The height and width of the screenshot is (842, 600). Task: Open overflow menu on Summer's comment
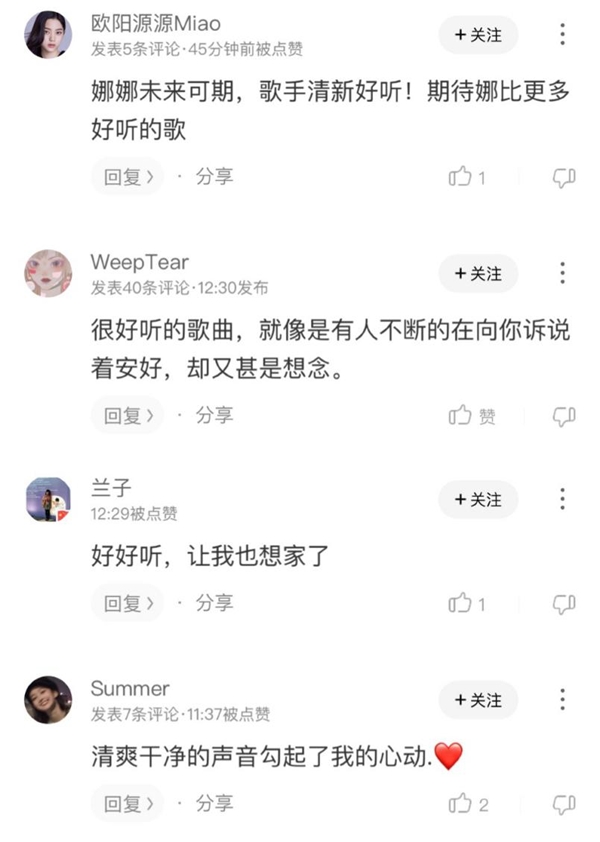point(563,699)
